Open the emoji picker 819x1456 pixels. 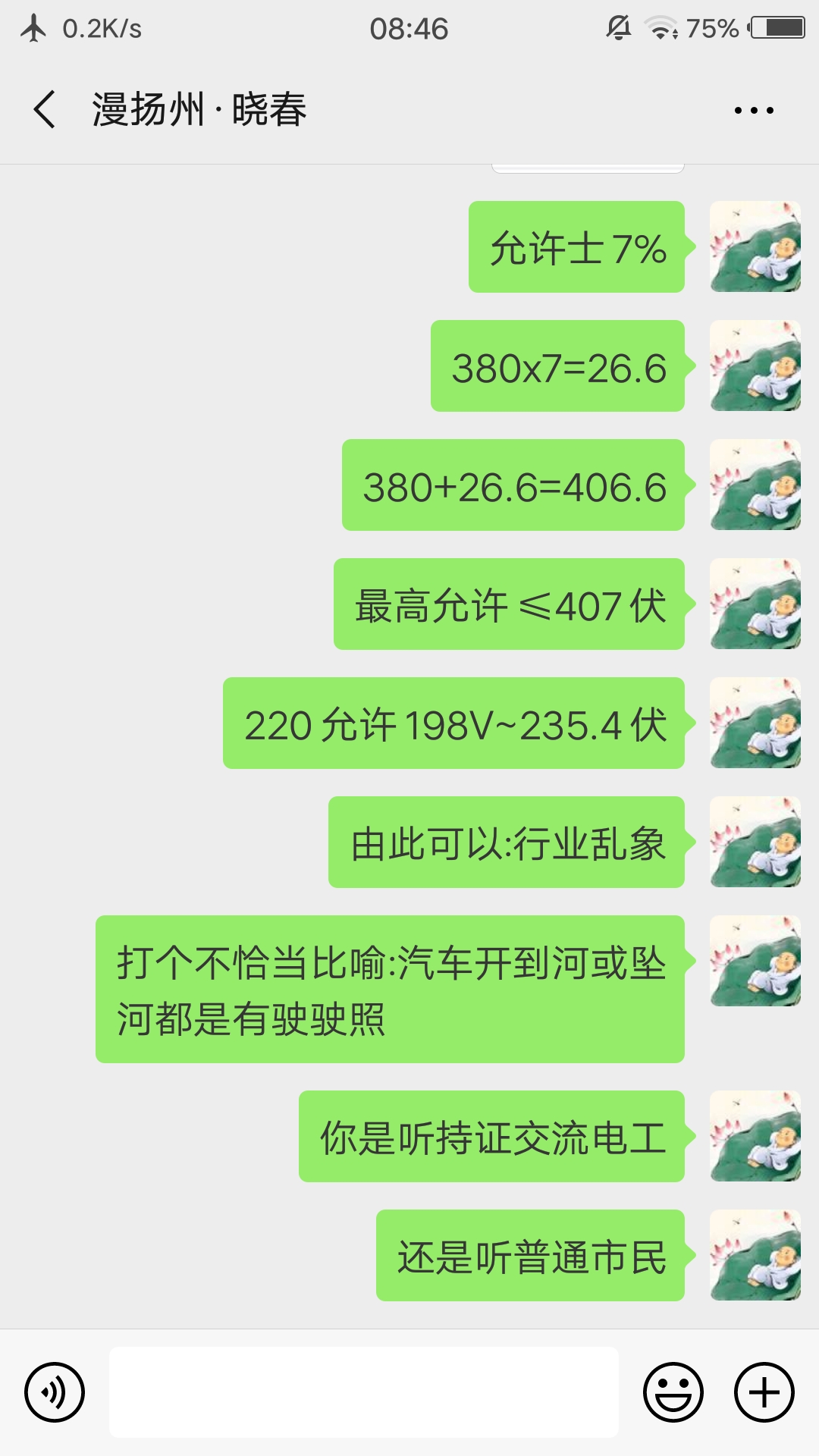point(673,1392)
